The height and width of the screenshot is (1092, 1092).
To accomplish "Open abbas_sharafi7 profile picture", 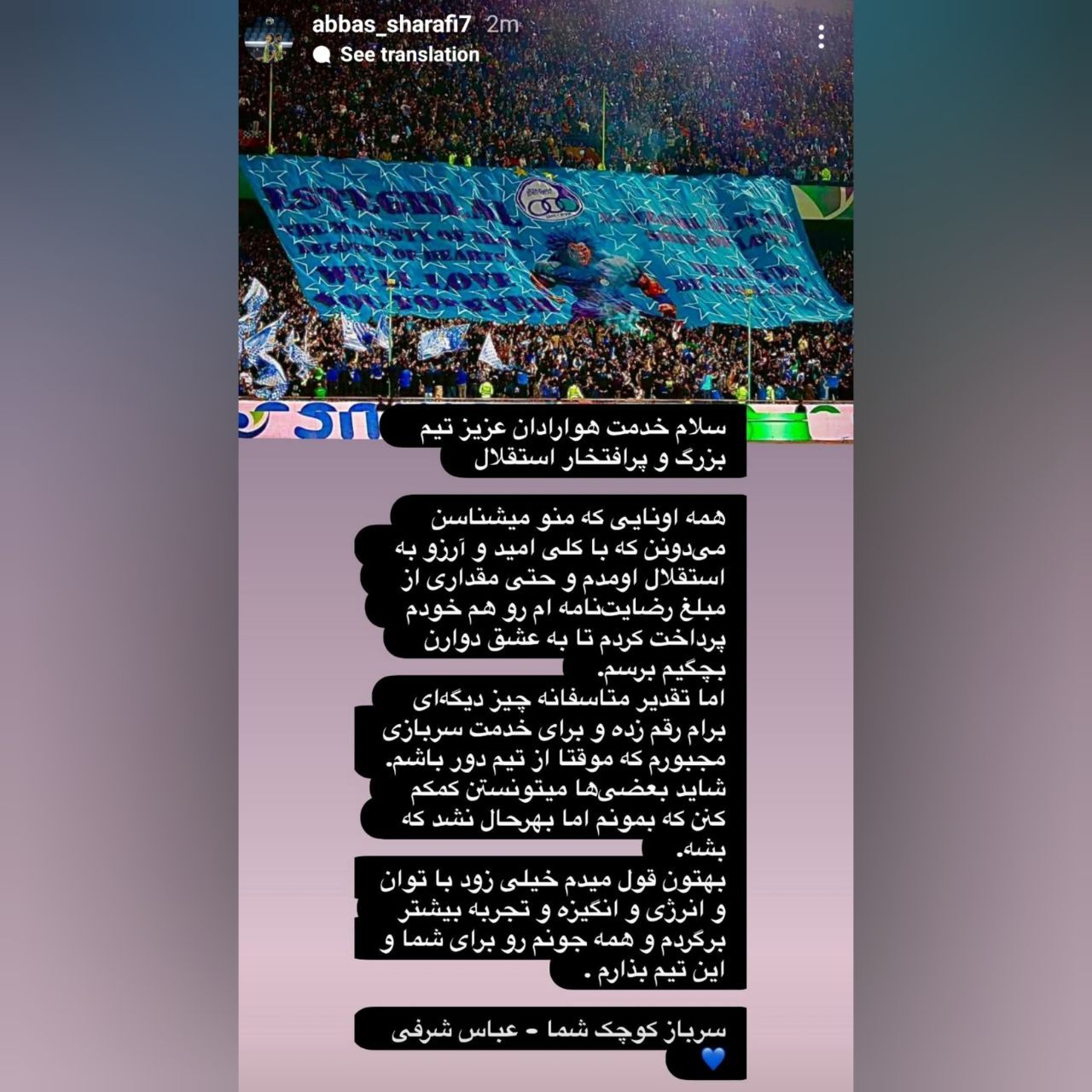I will coord(270,39).
